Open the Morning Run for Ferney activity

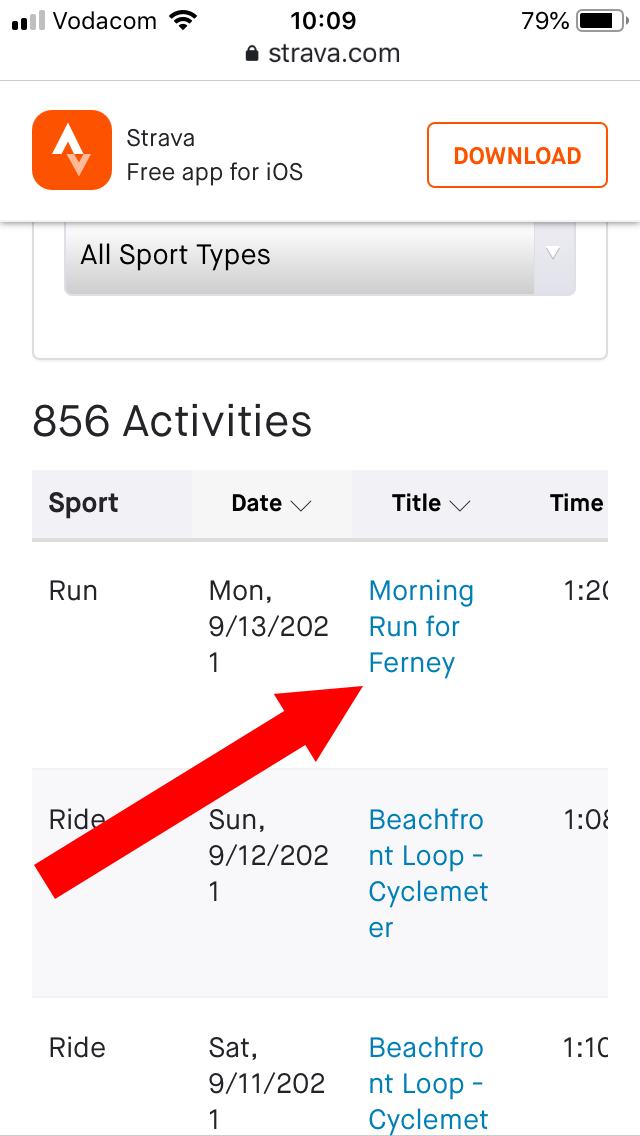(421, 627)
